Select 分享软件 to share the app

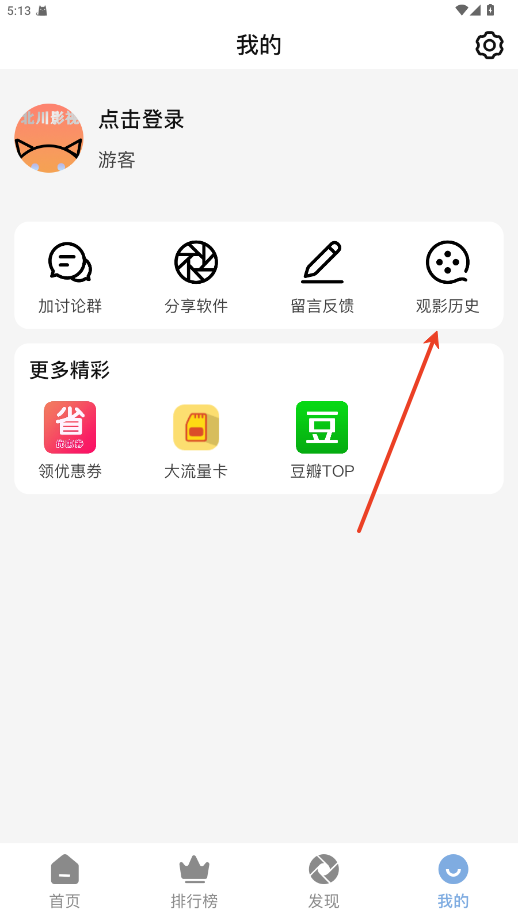click(x=196, y=277)
